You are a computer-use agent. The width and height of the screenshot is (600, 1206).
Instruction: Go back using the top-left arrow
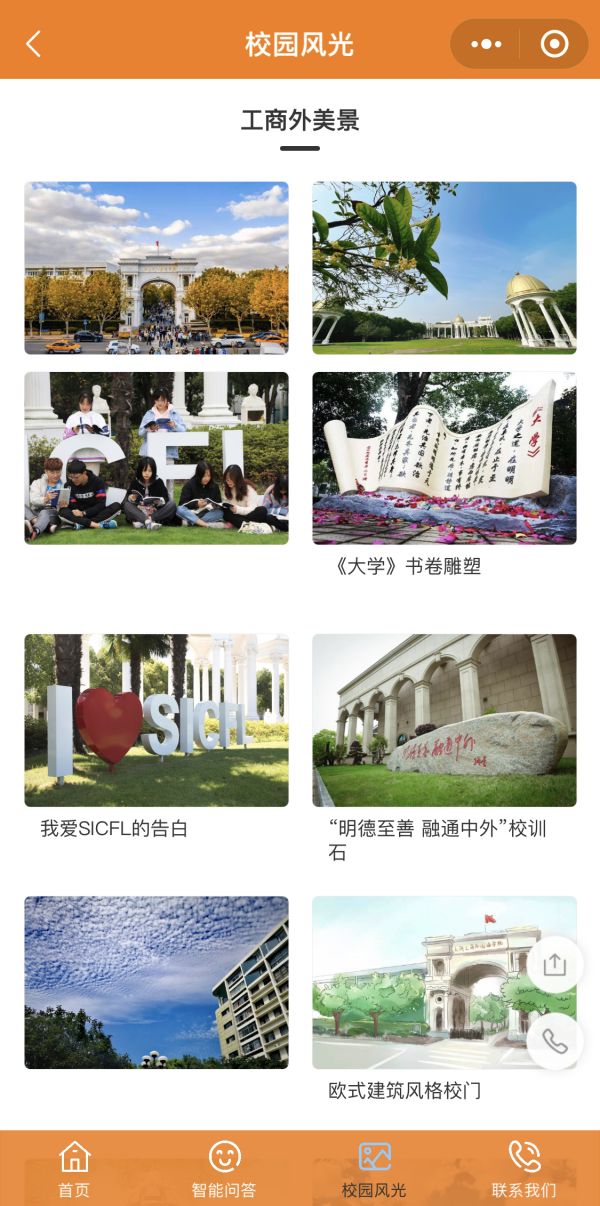34,44
